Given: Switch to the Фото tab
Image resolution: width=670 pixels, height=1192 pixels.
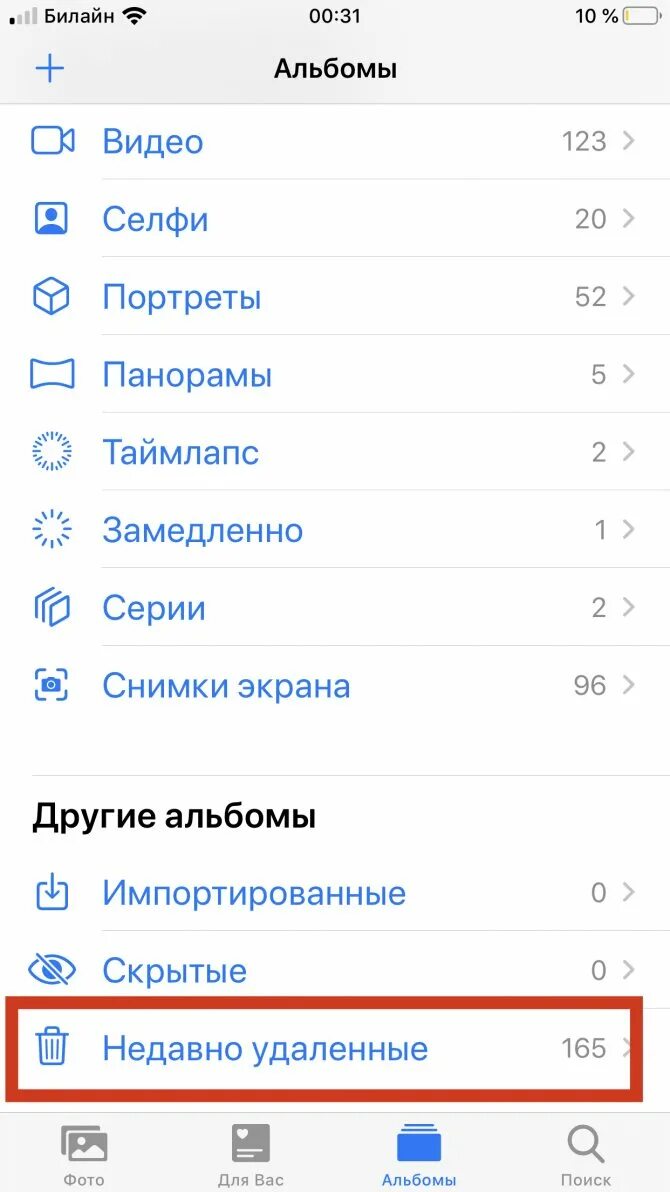Looking at the screenshot, I should tap(84, 1154).
